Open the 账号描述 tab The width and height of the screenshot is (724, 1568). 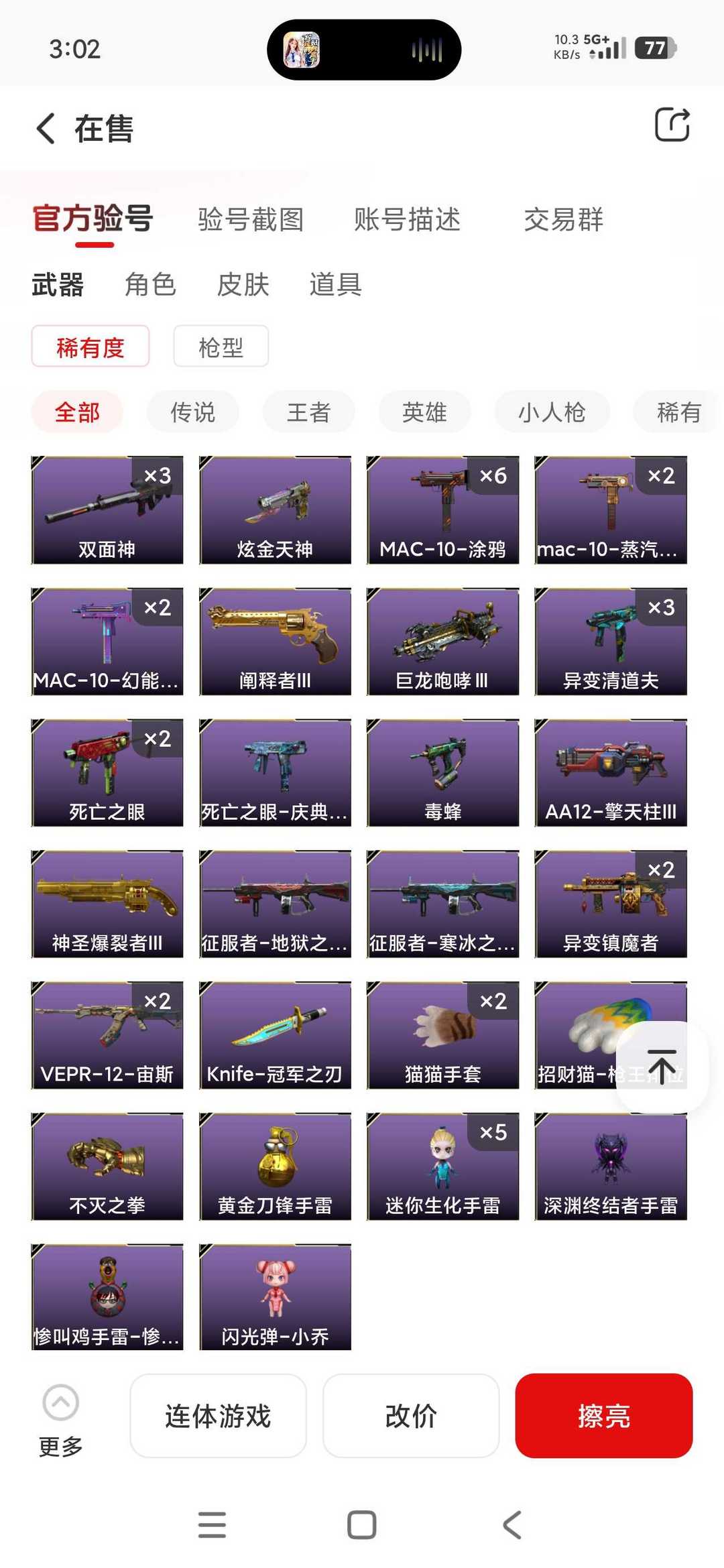407,219
